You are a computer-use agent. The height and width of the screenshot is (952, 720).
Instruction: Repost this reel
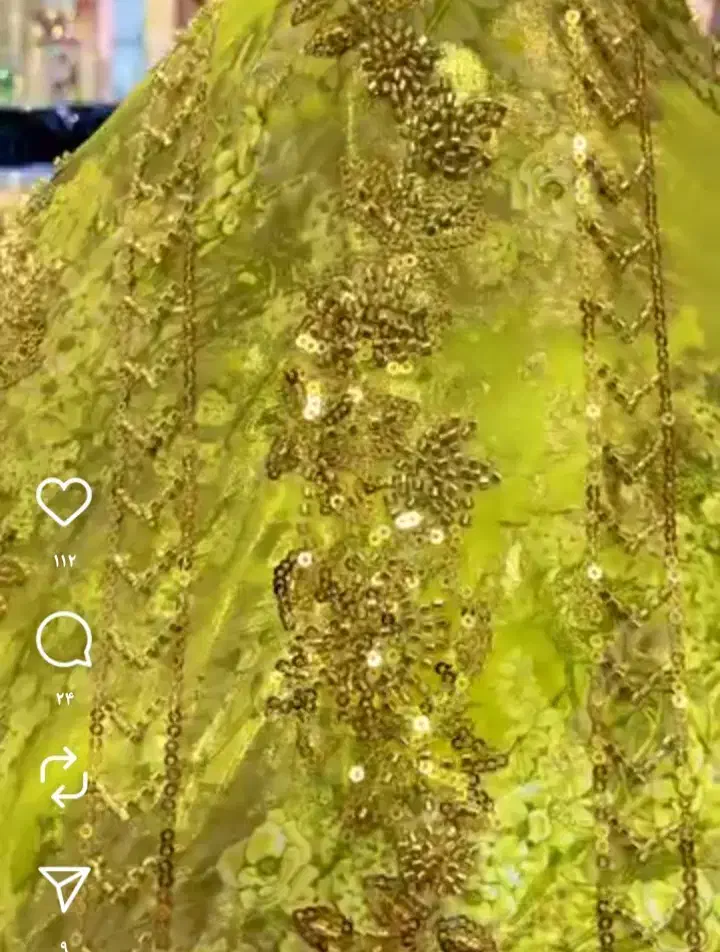64,777
